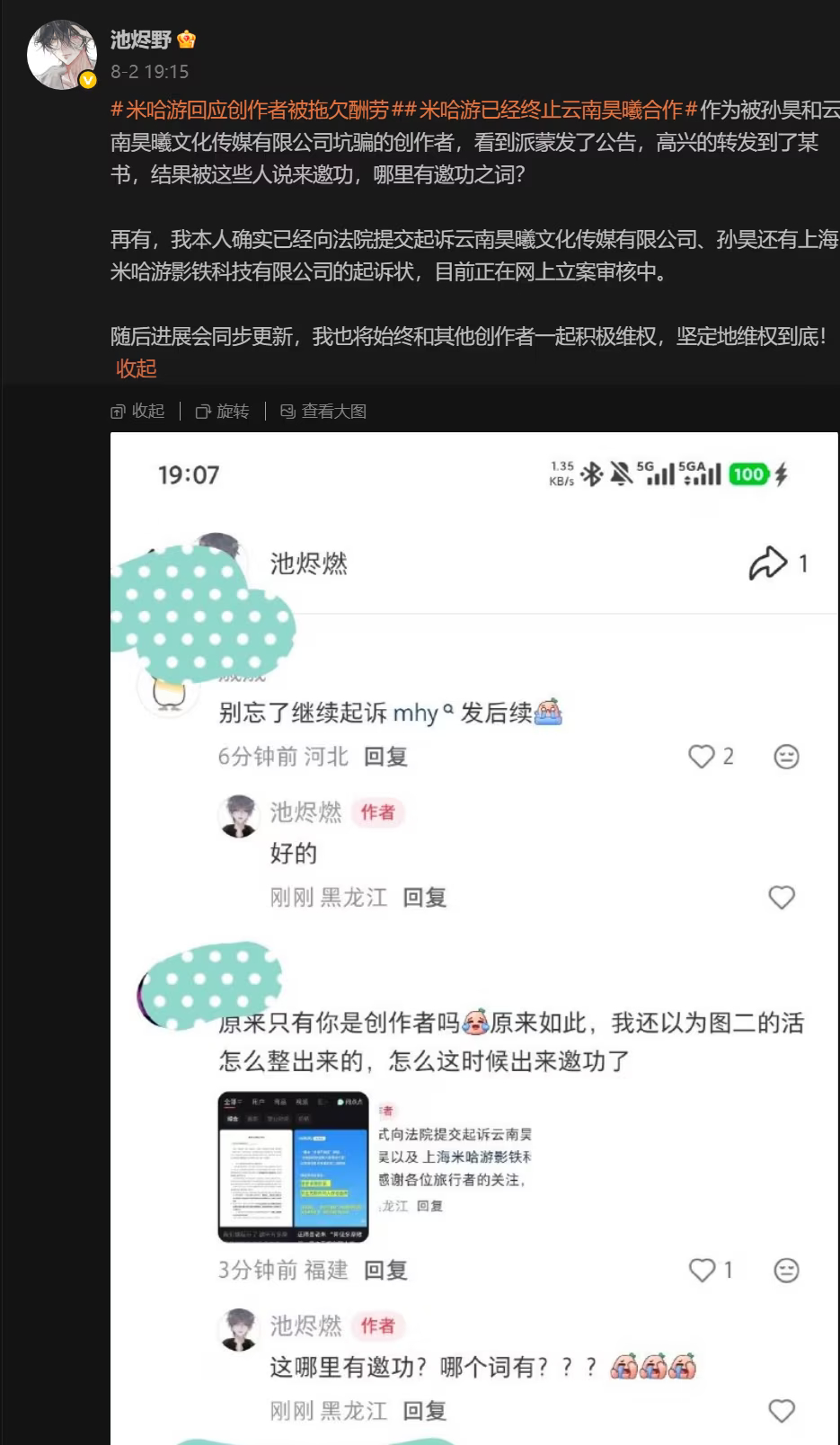Open the username 池烬野 profile link
The image size is (840, 1445).
141,40
